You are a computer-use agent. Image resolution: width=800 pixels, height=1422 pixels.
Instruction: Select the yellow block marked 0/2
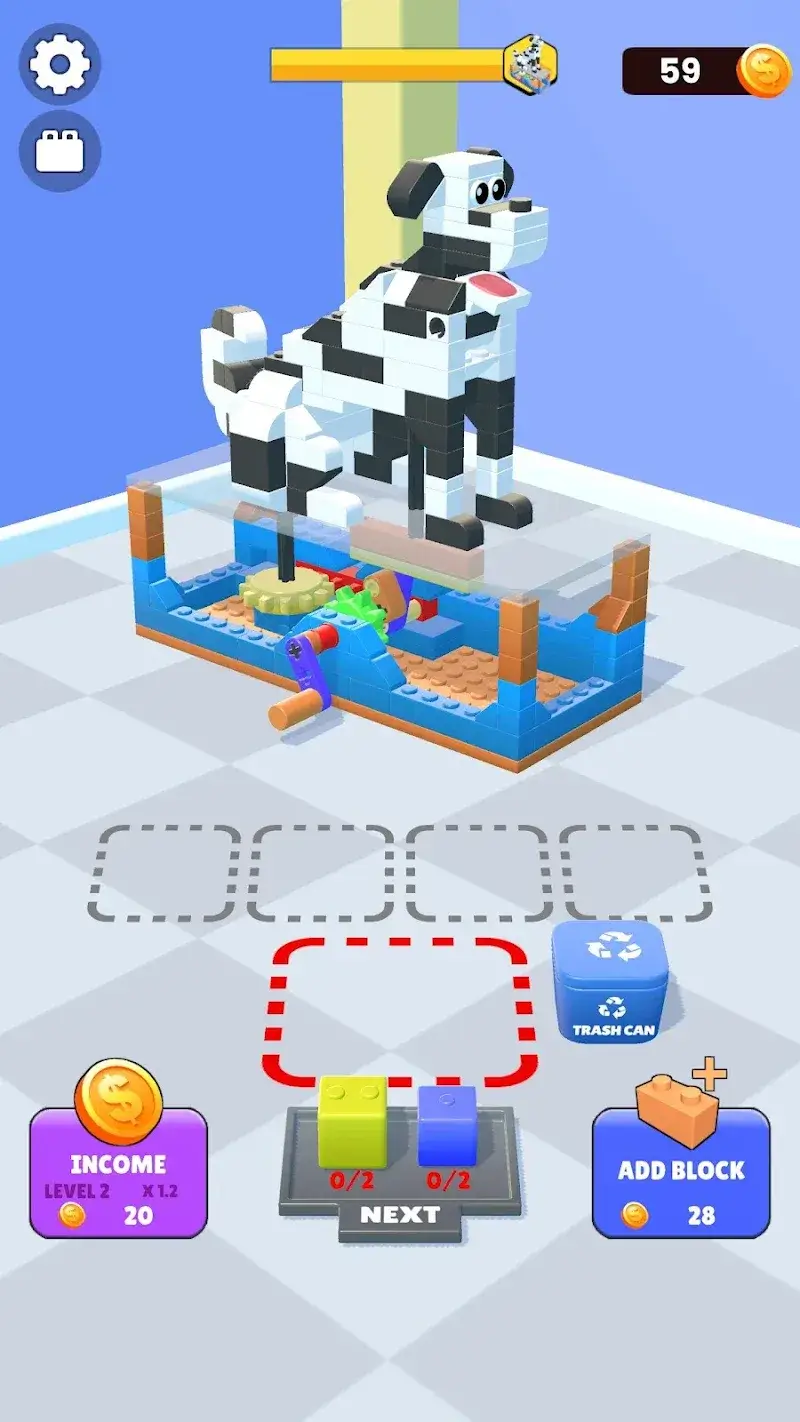[350, 1122]
